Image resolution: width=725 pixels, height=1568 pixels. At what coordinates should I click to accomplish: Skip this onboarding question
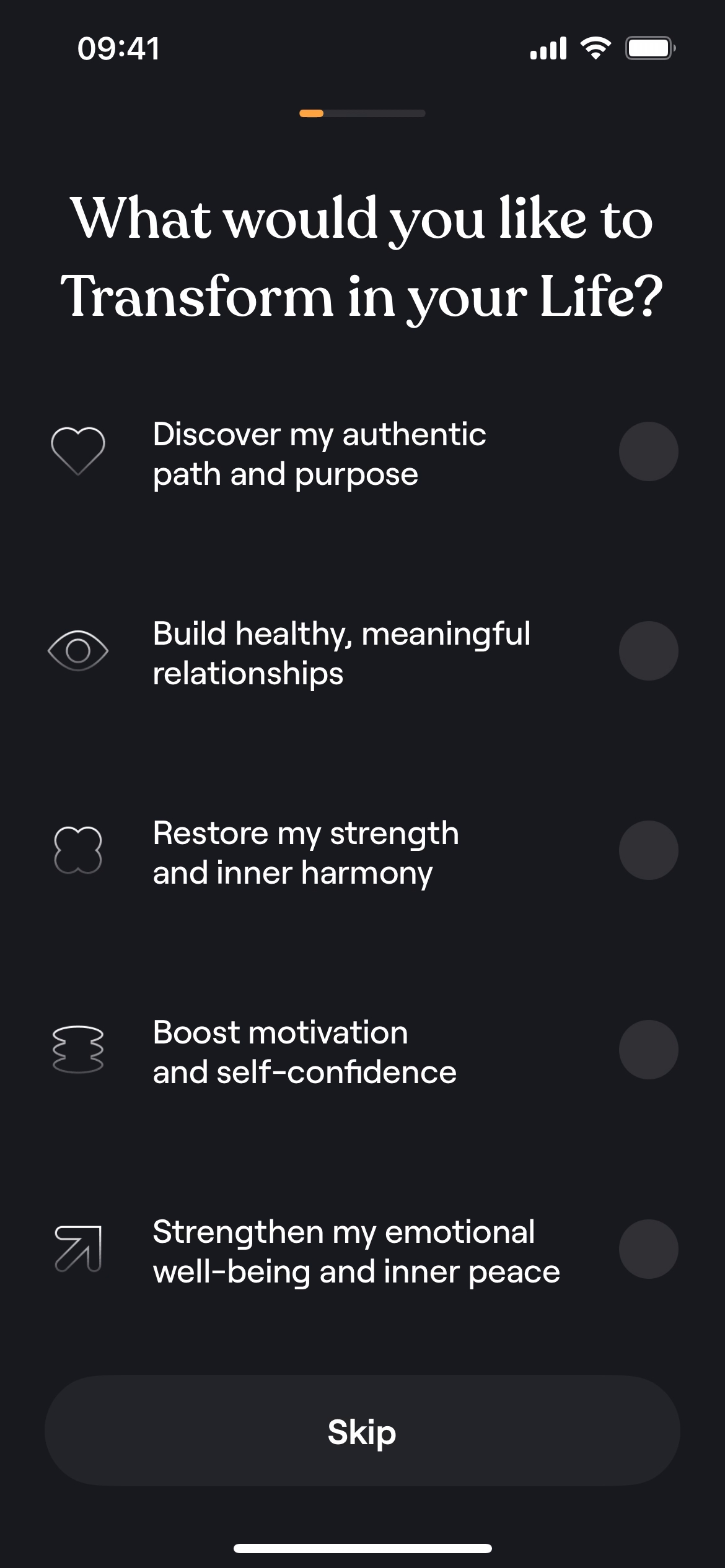pos(362,1431)
